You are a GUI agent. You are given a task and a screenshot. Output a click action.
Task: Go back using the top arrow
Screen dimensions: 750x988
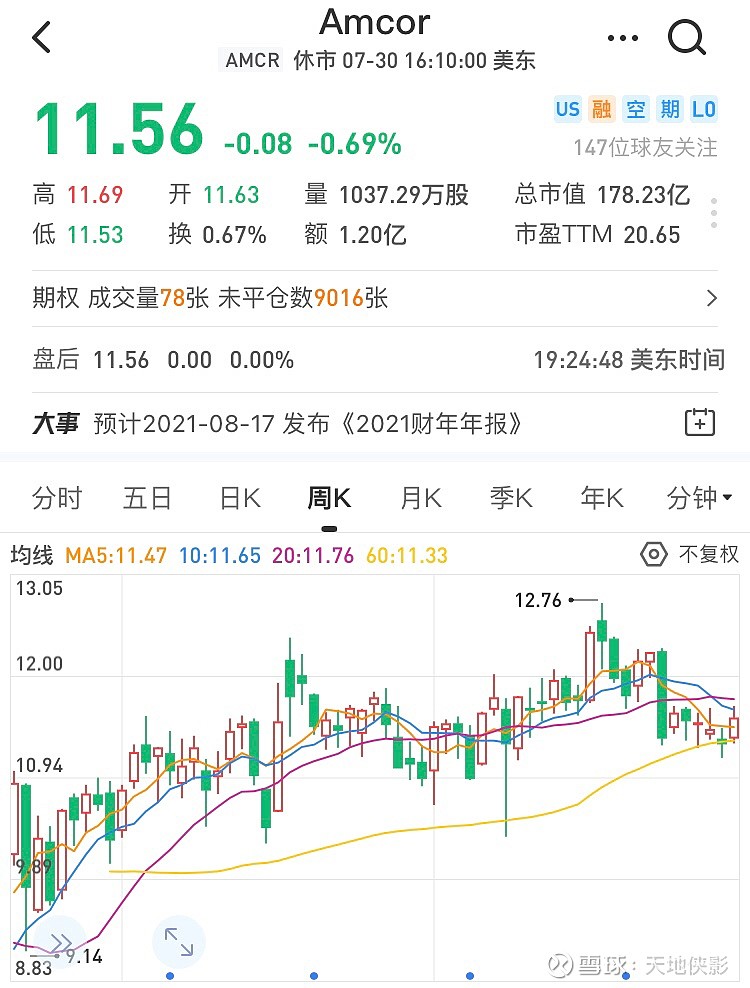[41, 38]
